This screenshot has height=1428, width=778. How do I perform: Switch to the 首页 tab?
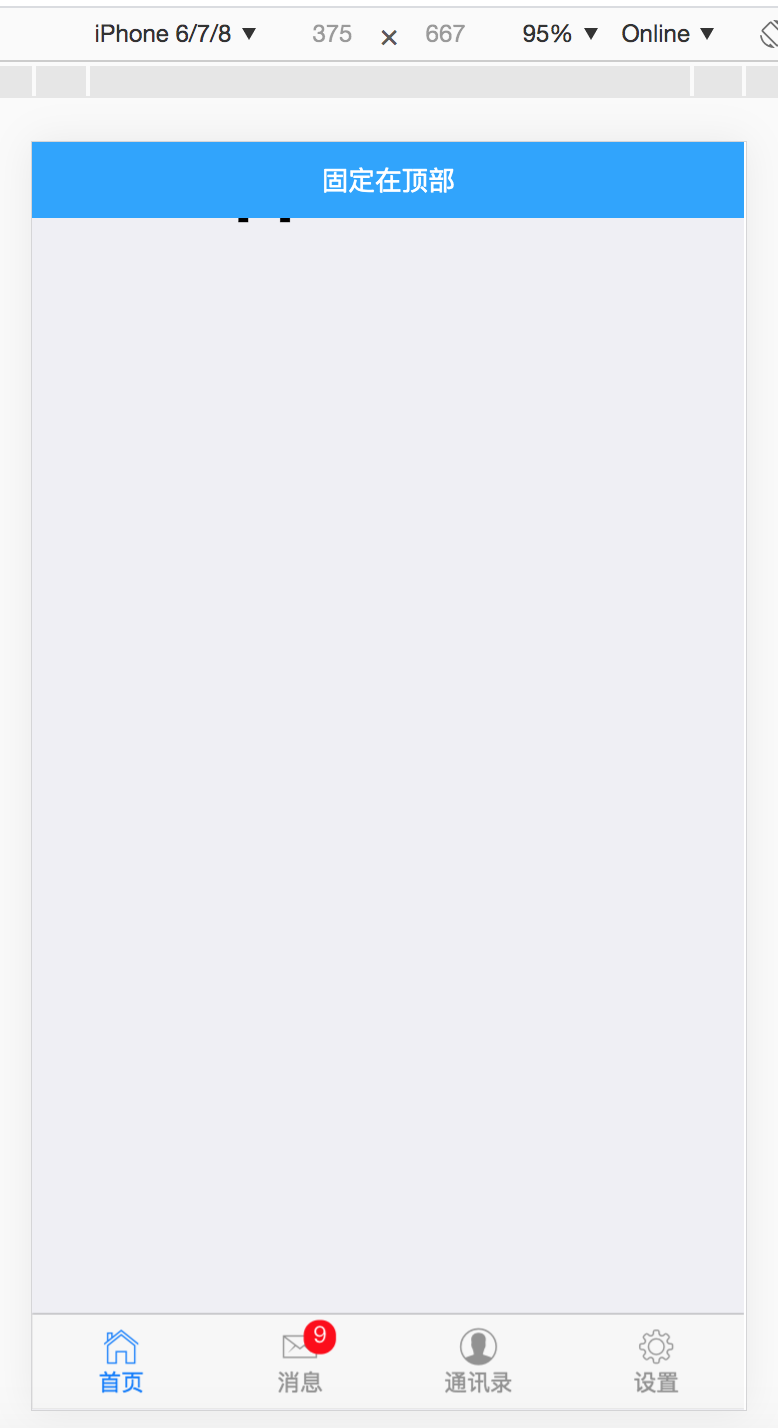point(121,1362)
